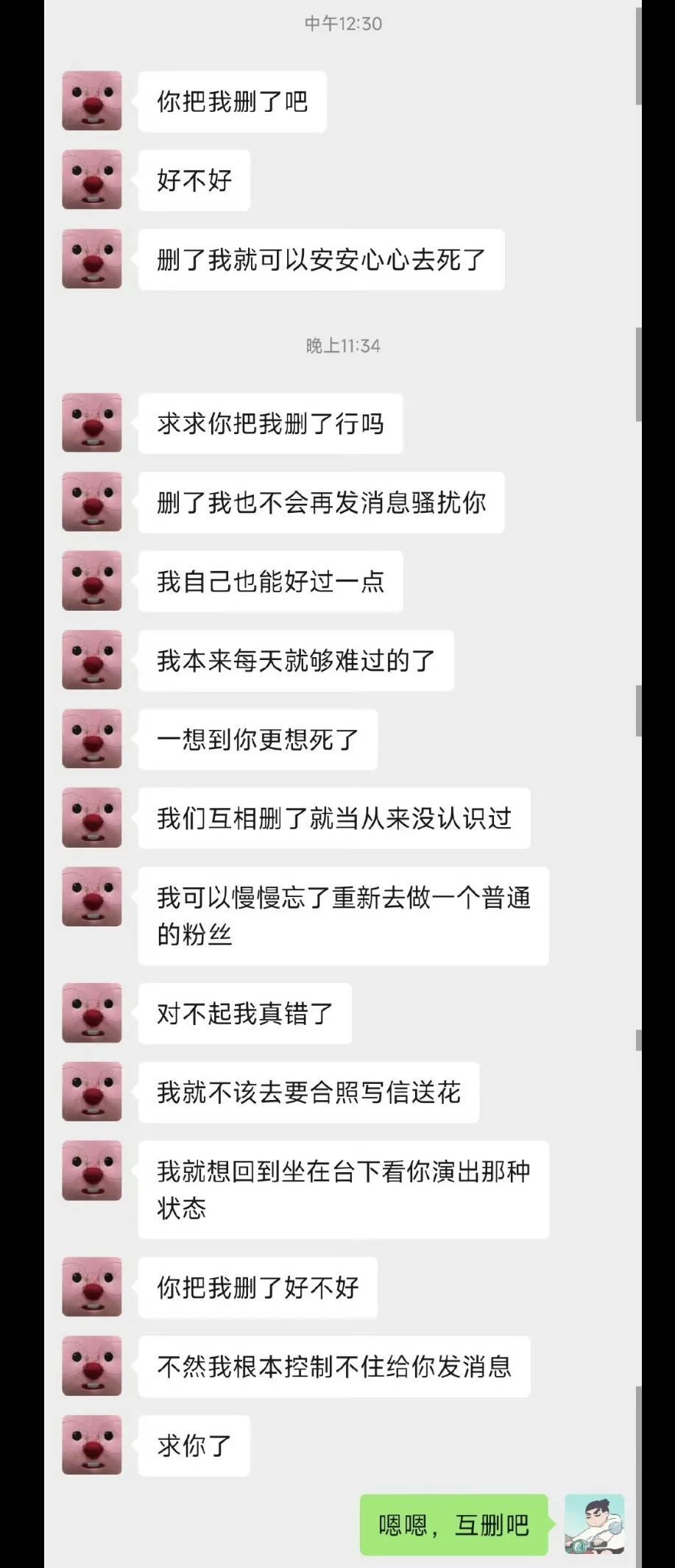Image resolution: width=675 pixels, height=1568 pixels.
Task: Select the message "你把我删了吧"
Action: click(x=231, y=101)
